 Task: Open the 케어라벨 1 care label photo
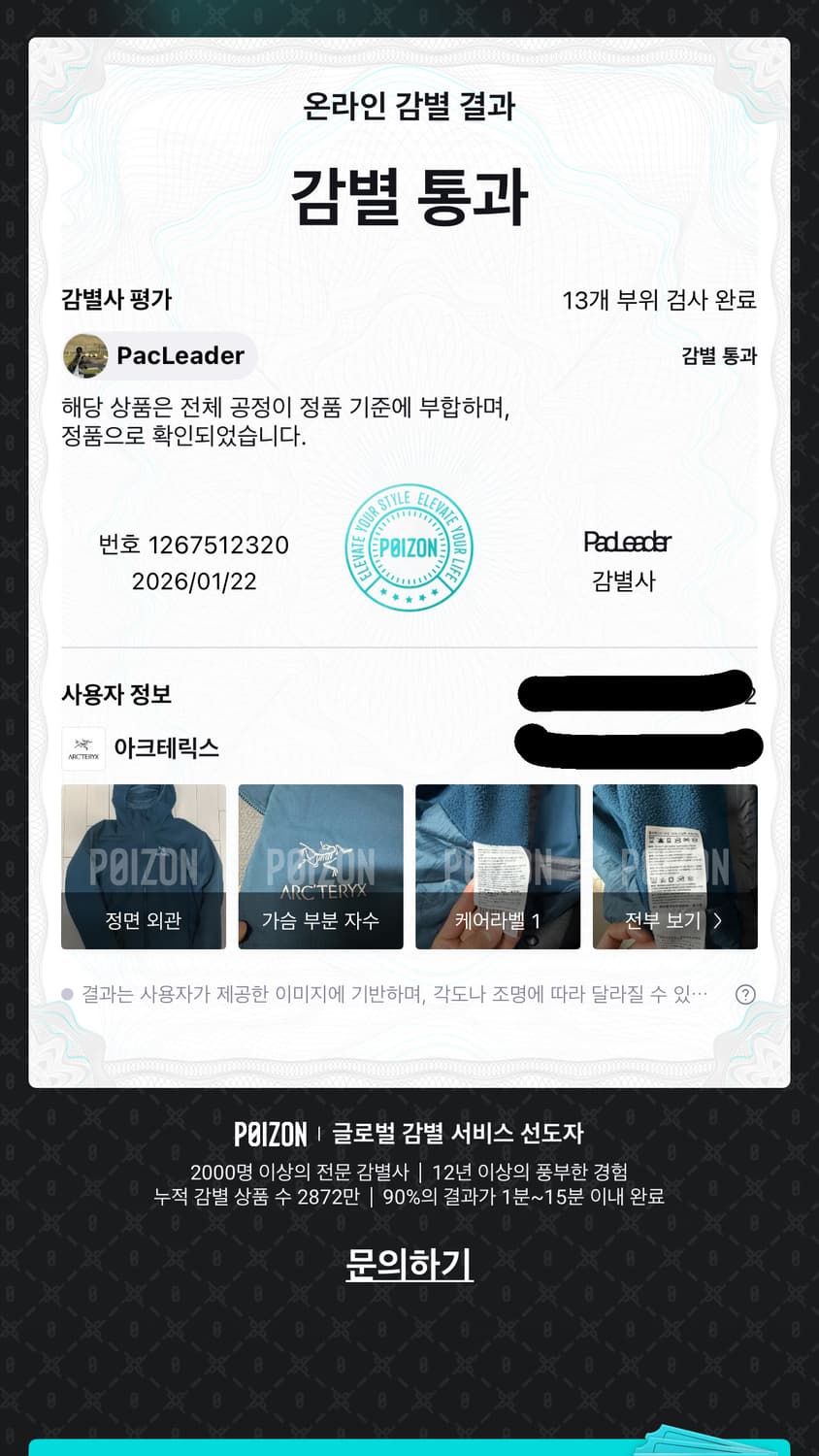click(498, 865)
